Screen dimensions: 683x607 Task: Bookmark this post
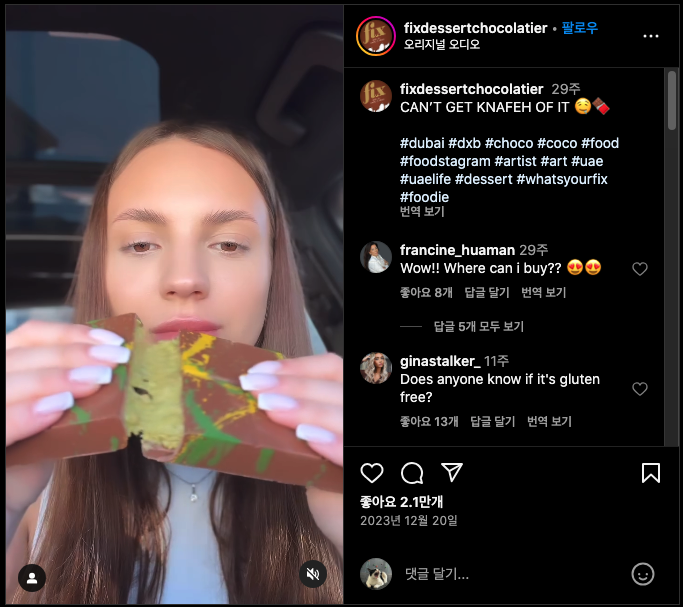coord(651,473)
